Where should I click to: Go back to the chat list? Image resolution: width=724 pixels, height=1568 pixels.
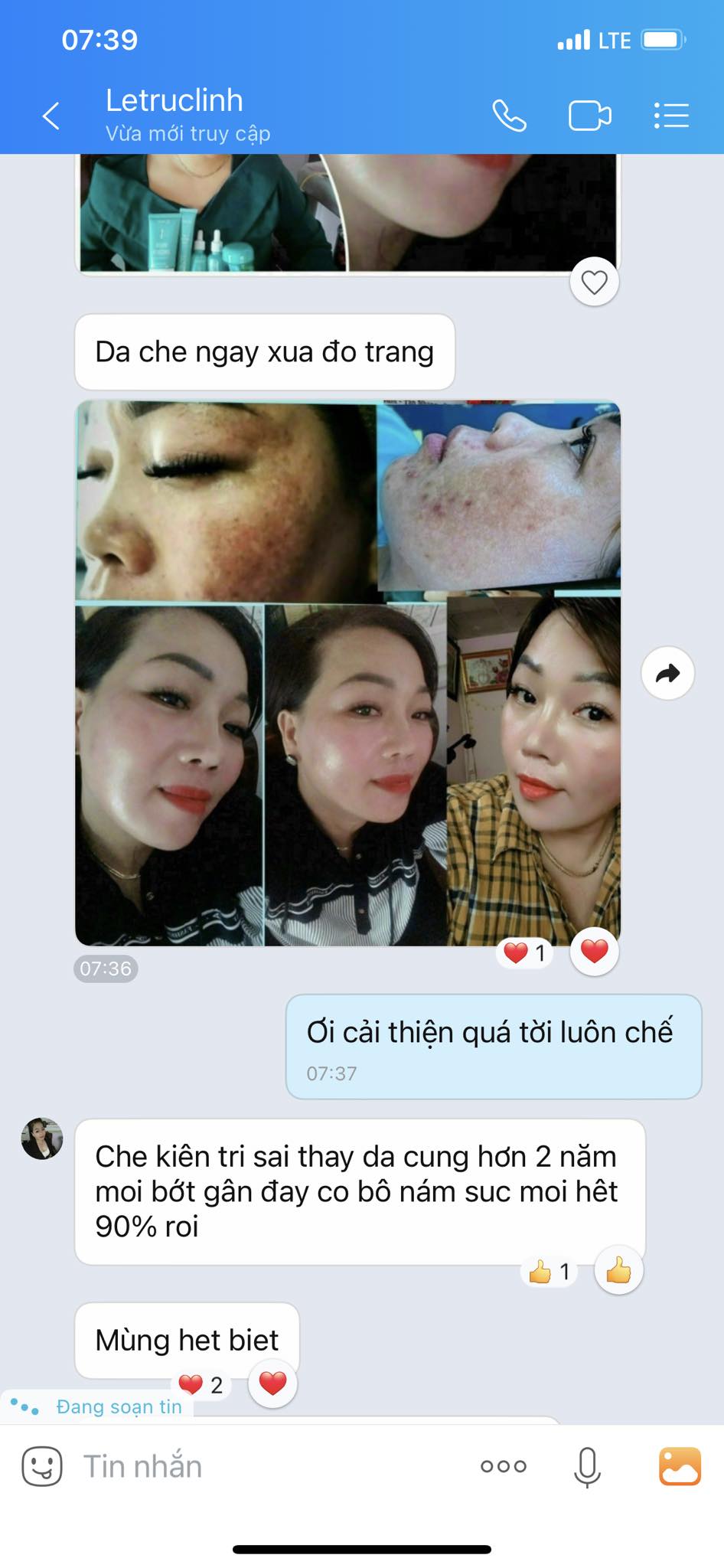[51, 116]
